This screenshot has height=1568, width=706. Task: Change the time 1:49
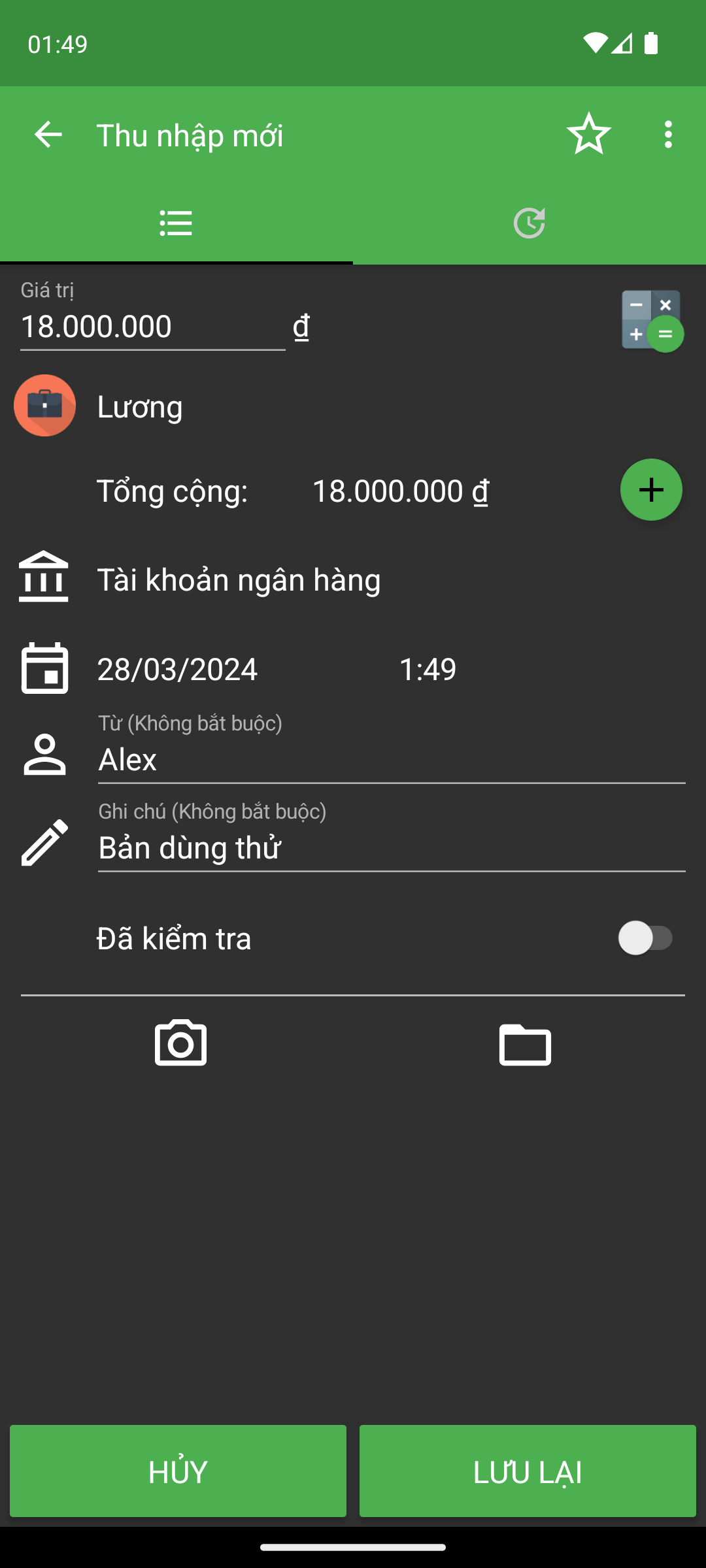[428, 669]
